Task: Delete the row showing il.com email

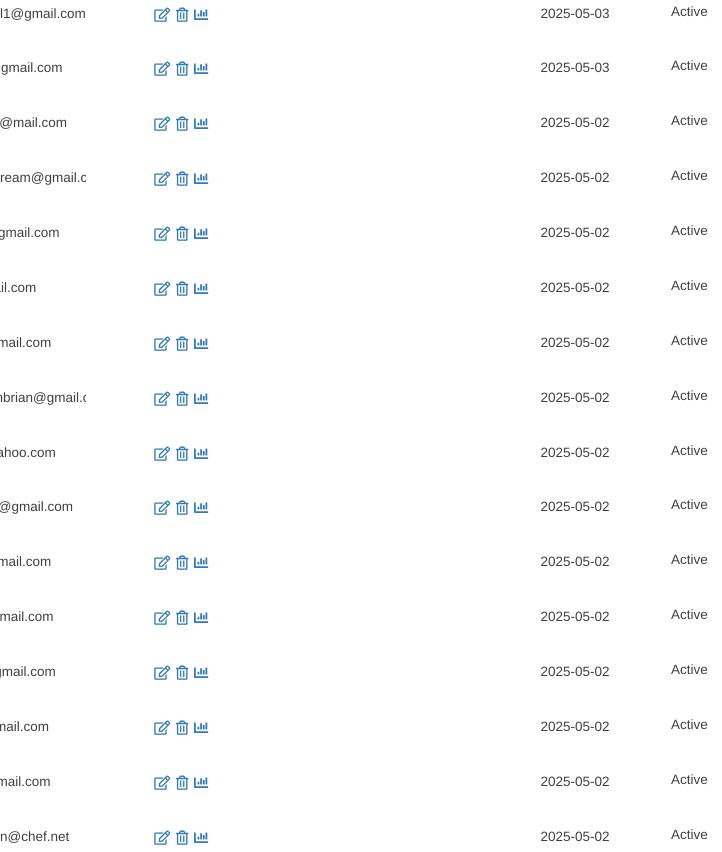Action: click(x=182, y=289)
